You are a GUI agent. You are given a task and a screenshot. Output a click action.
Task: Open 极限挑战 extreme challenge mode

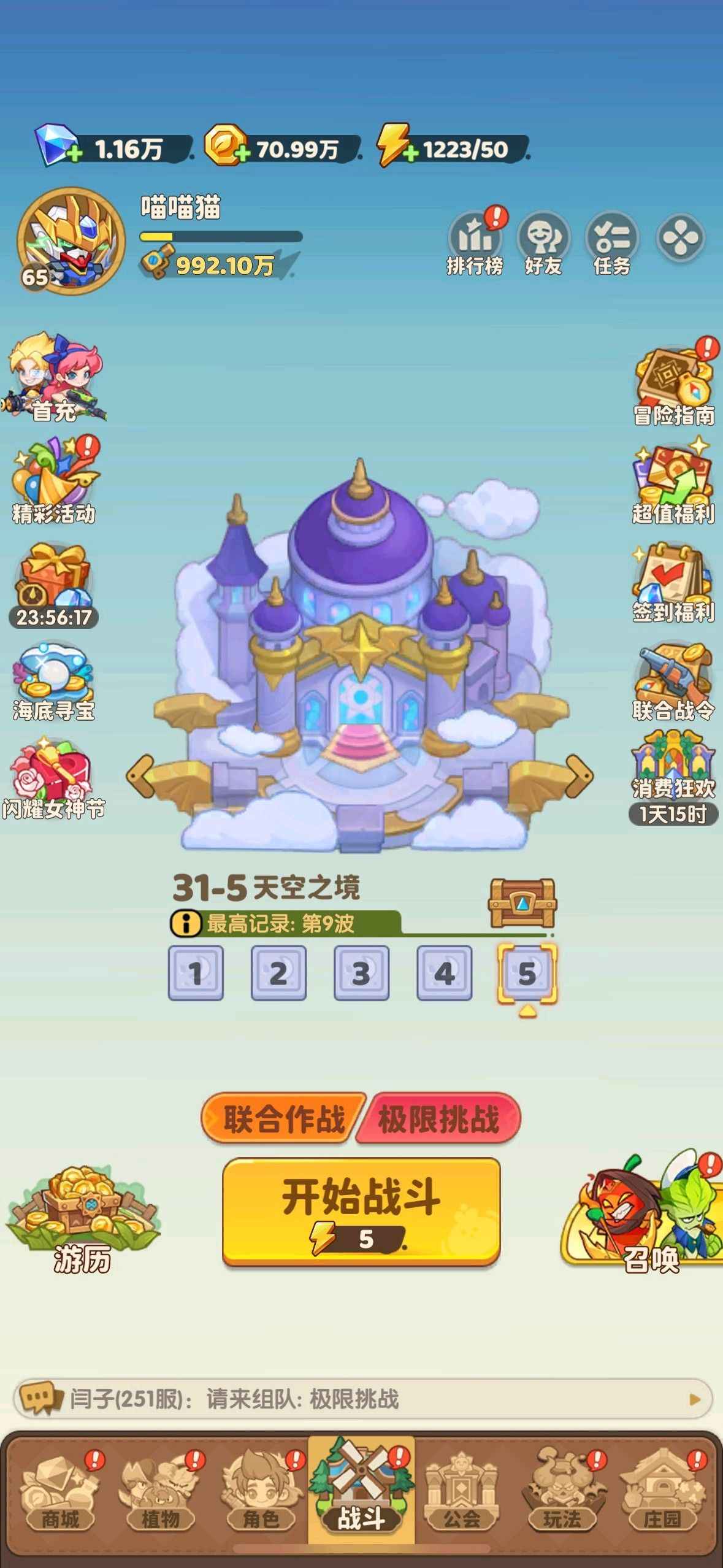(439, 1118)
